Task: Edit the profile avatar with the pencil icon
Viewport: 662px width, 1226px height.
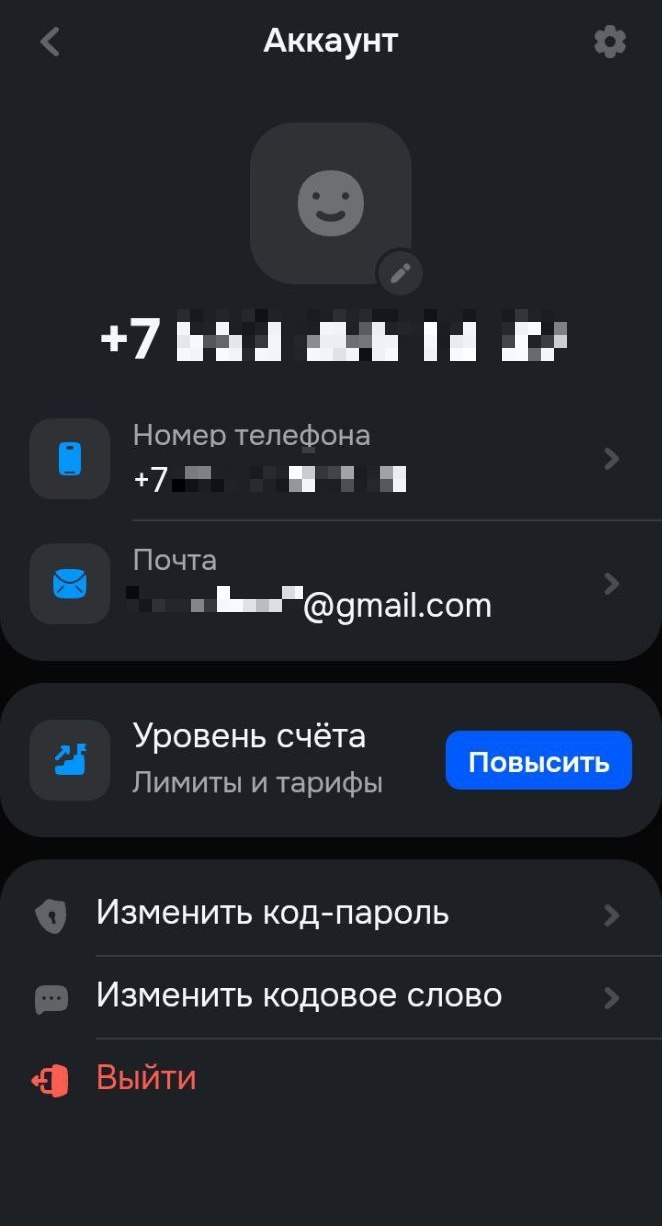Action: click(400, 273)
